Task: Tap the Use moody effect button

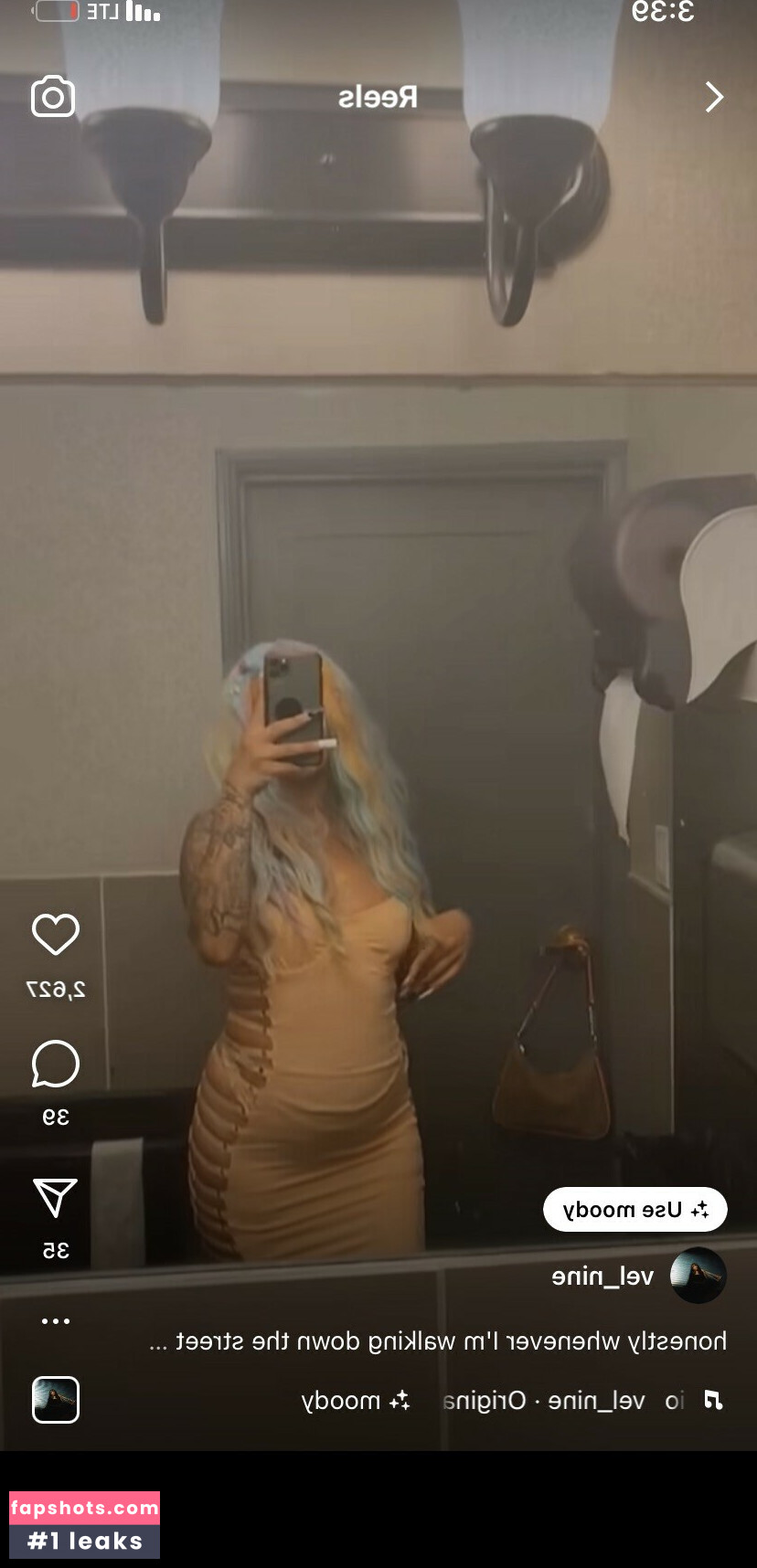Action: tap(635, 1210)
